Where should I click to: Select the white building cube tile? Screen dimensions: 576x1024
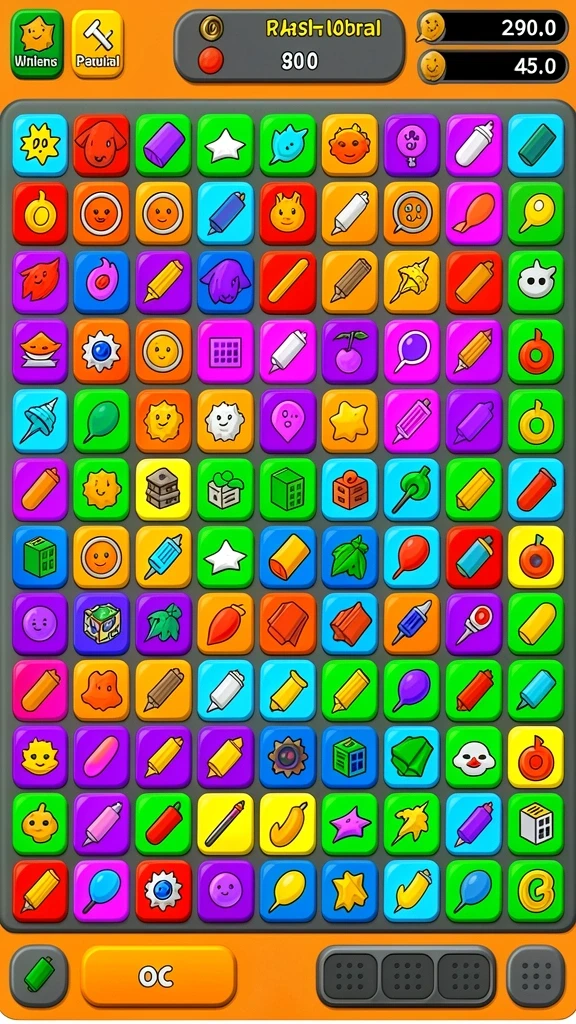[536, 824]
